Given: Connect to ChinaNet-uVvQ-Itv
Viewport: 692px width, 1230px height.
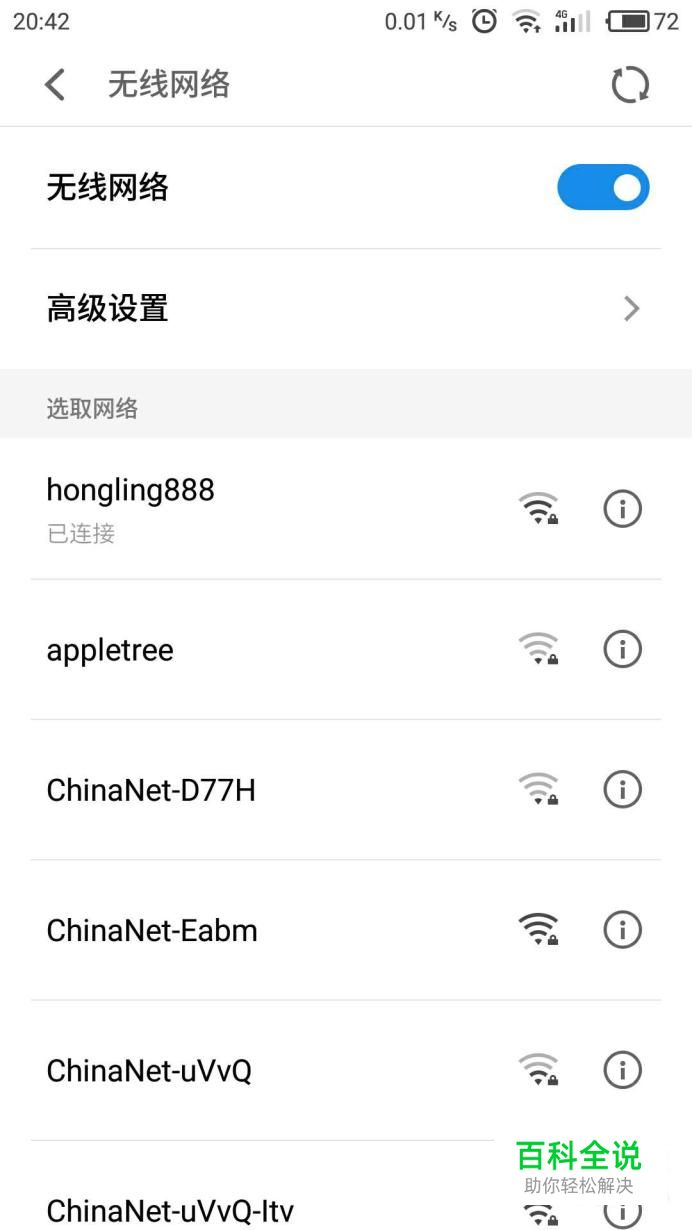Looking at the screenshot, I should click(x=250, y=1210).
